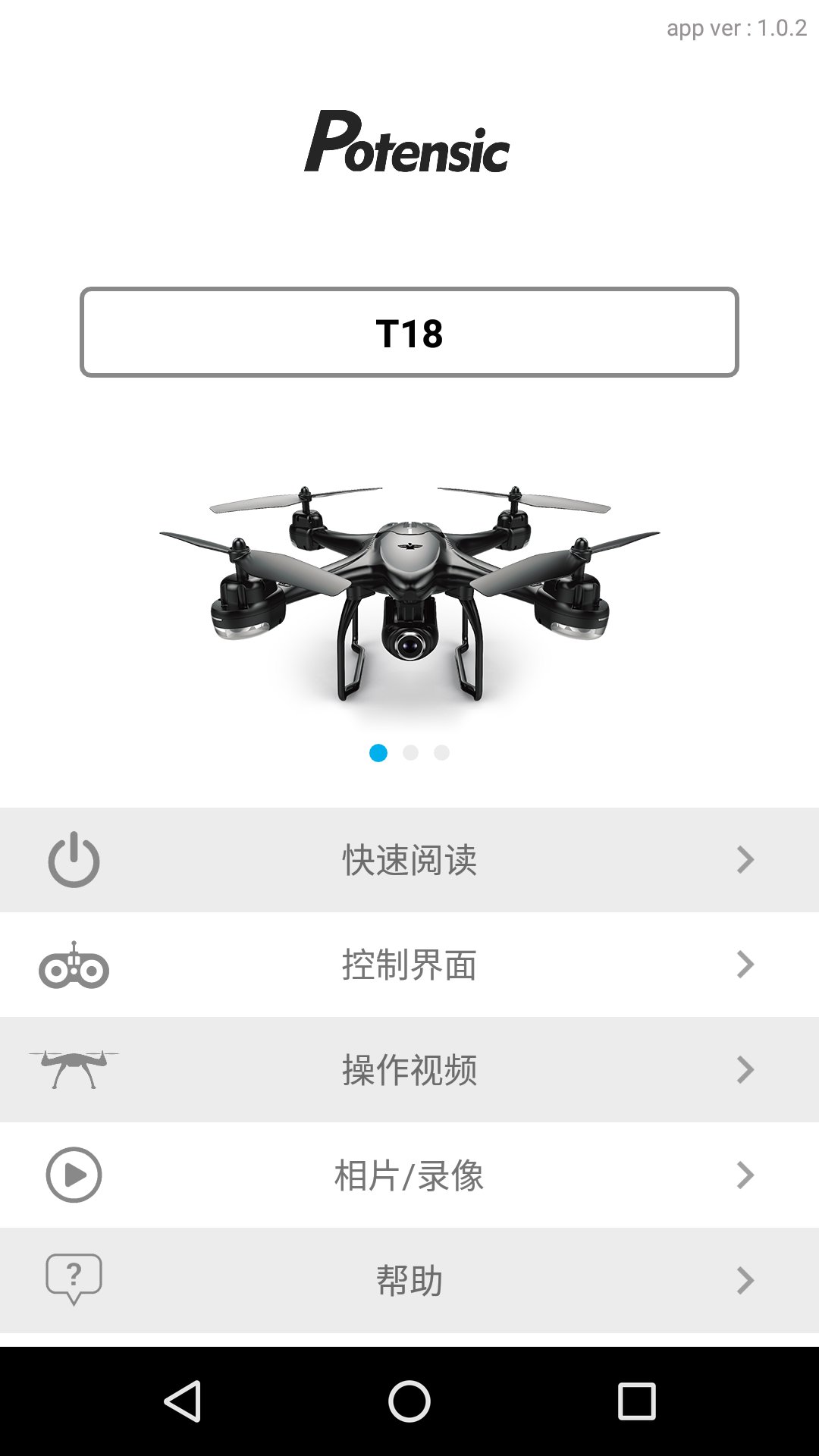
Task: Tap the second page indicator dot
Action: pos(410,753)
